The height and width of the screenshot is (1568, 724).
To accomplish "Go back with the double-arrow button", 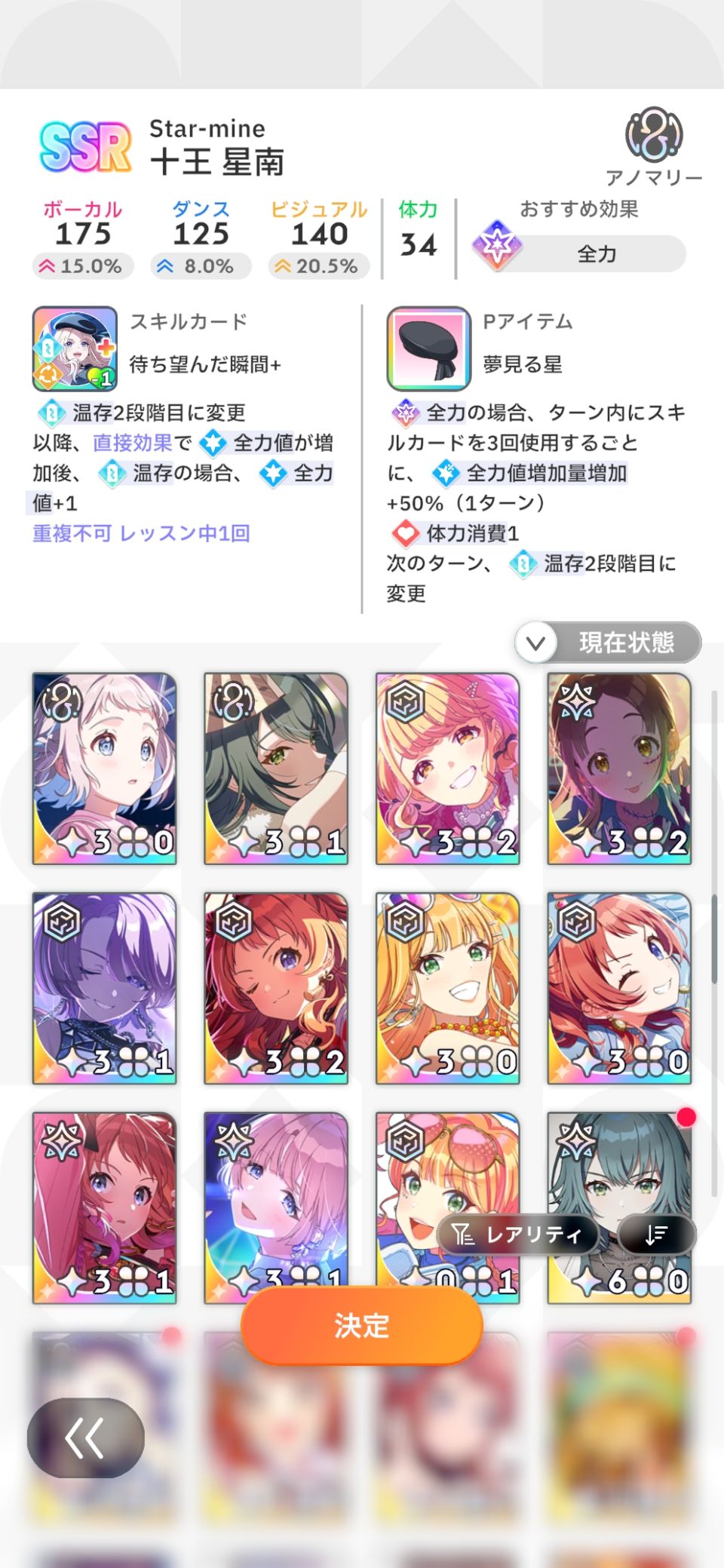I will pyautogui.click(x=85, y=1438).
